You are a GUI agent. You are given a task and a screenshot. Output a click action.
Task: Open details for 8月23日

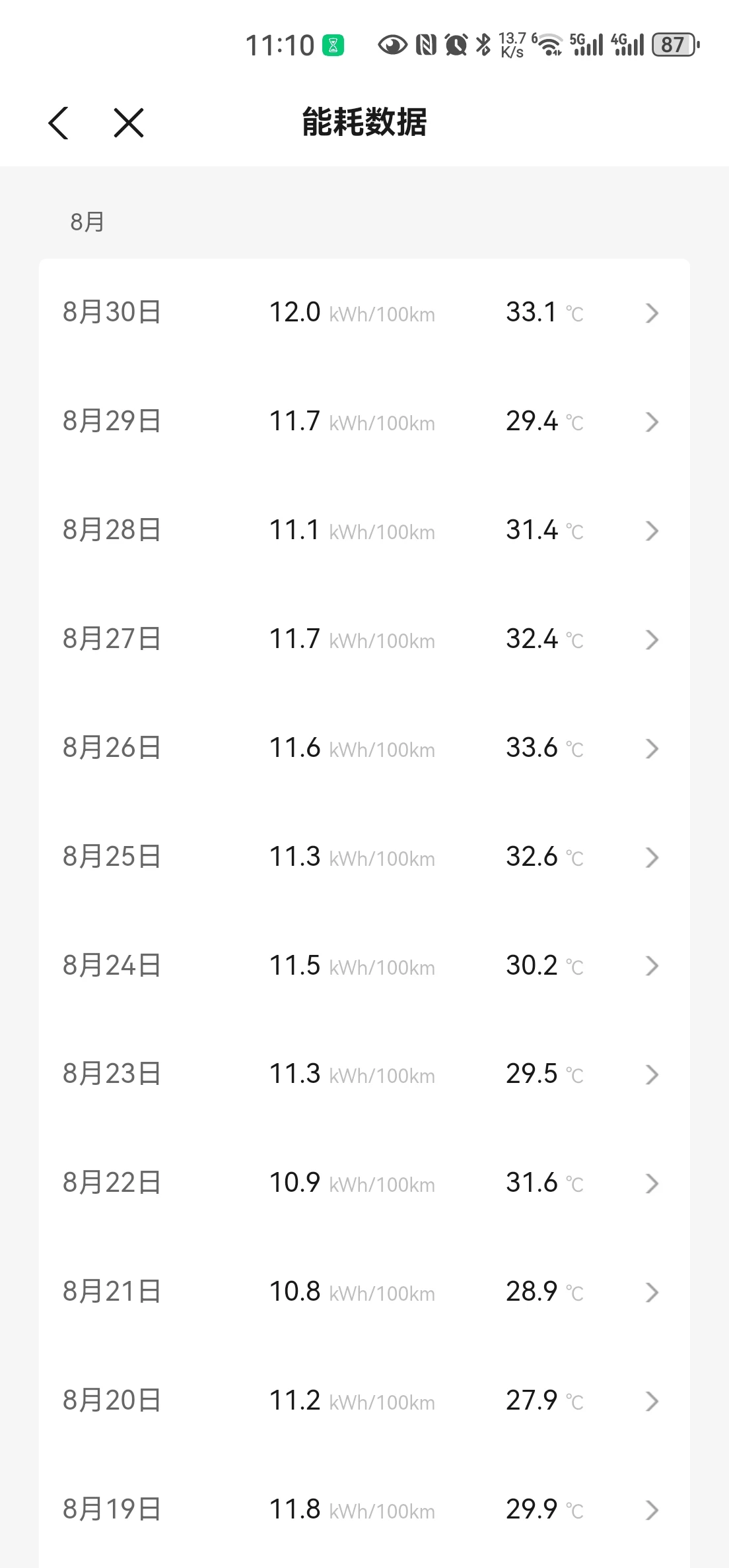coord(364,1074)
